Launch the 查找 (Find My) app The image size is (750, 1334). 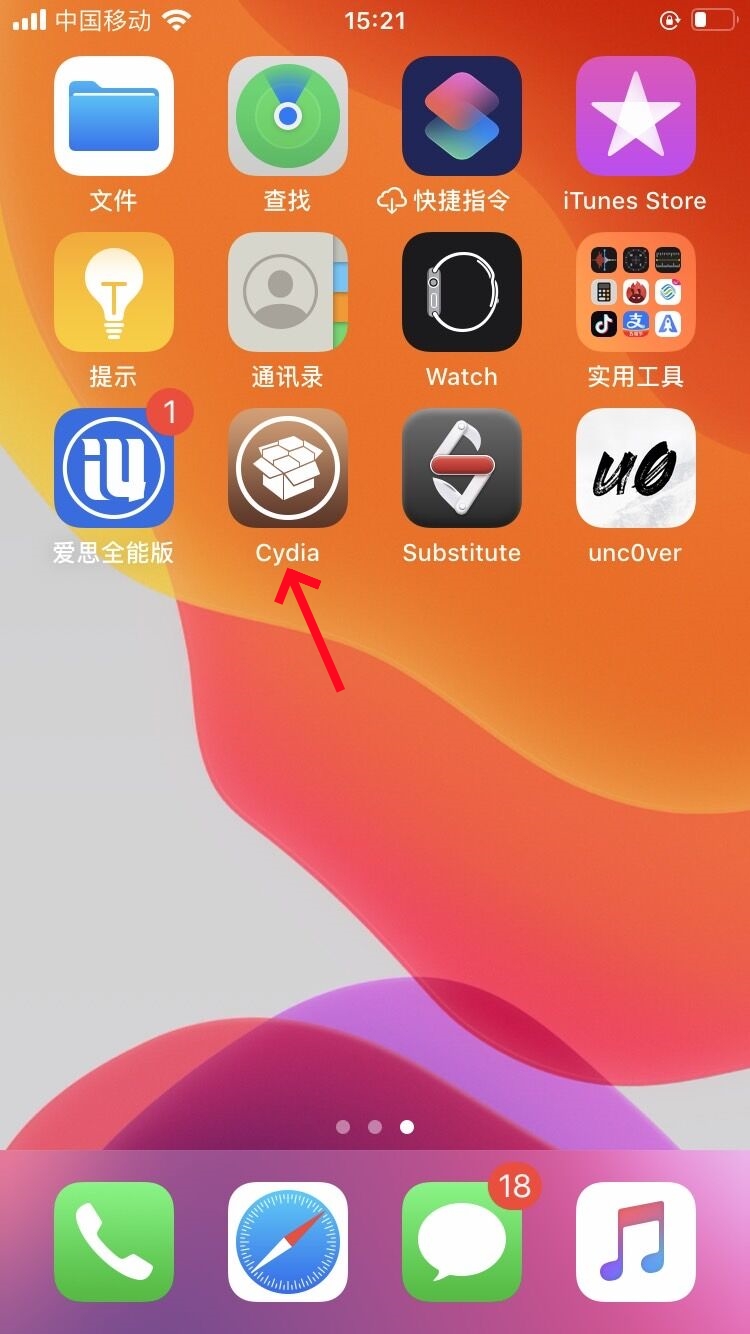pyautogui.click(x=288, y=116)
